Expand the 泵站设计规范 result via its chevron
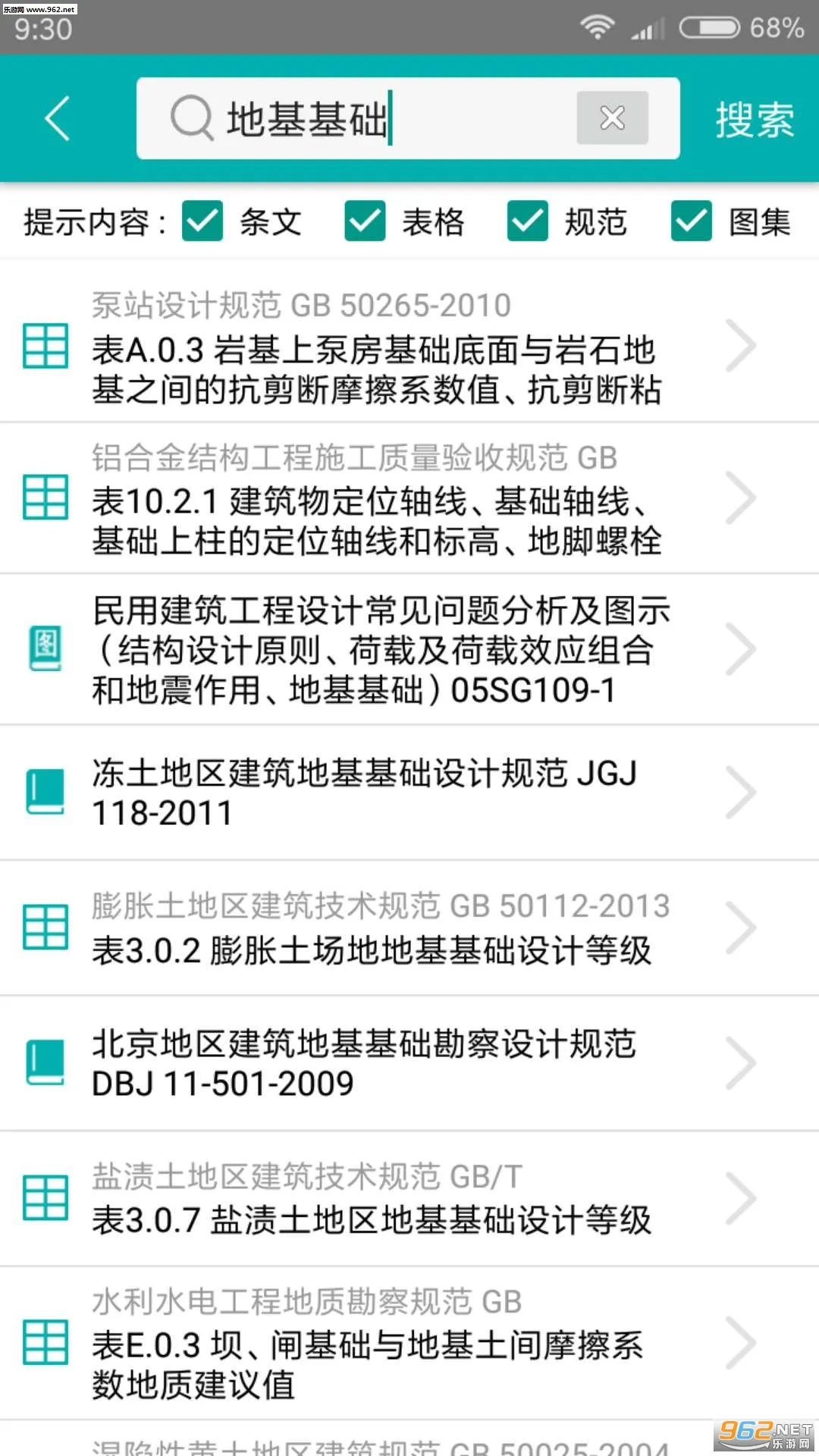The height and width of the screenshot is (1456, 819). [x=742, y=345]
